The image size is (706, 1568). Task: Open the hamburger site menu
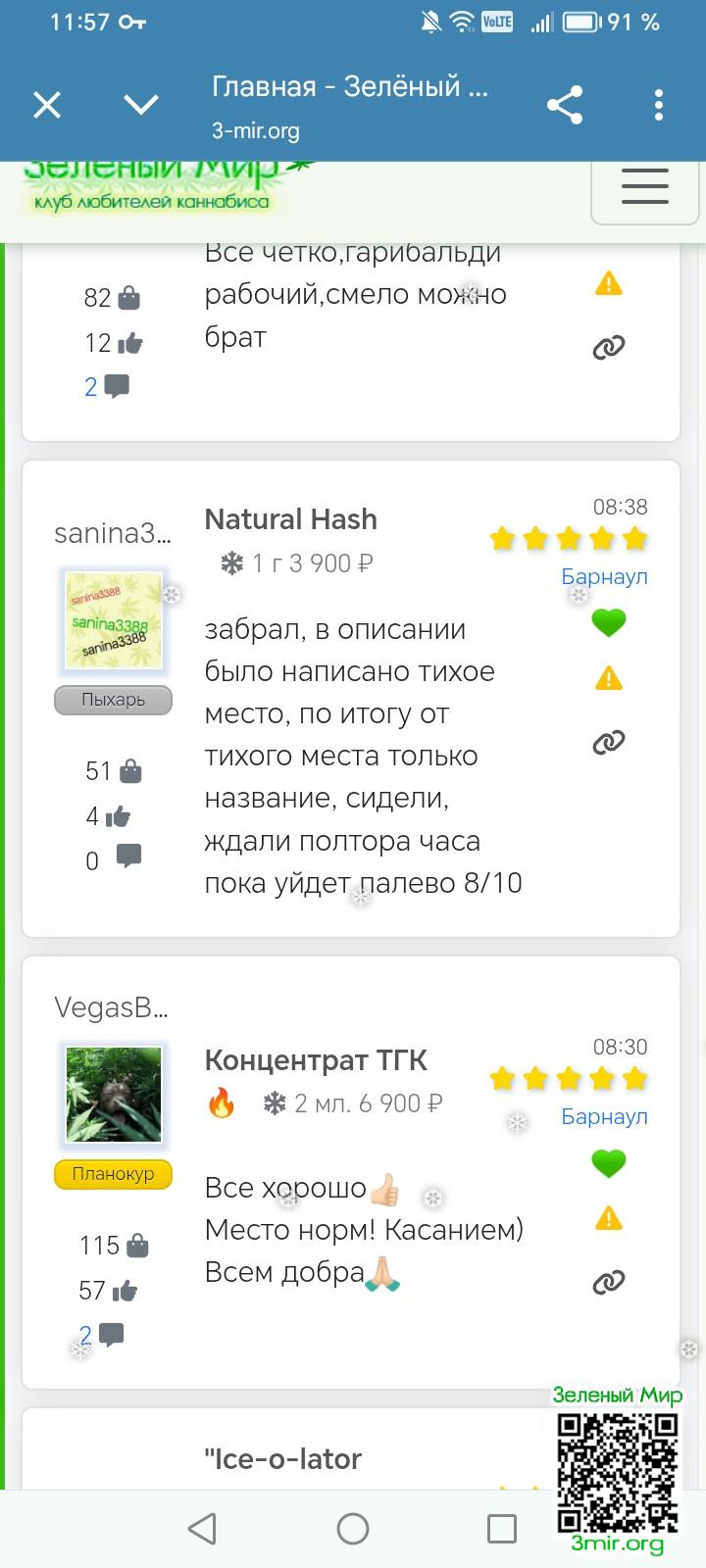644,186
